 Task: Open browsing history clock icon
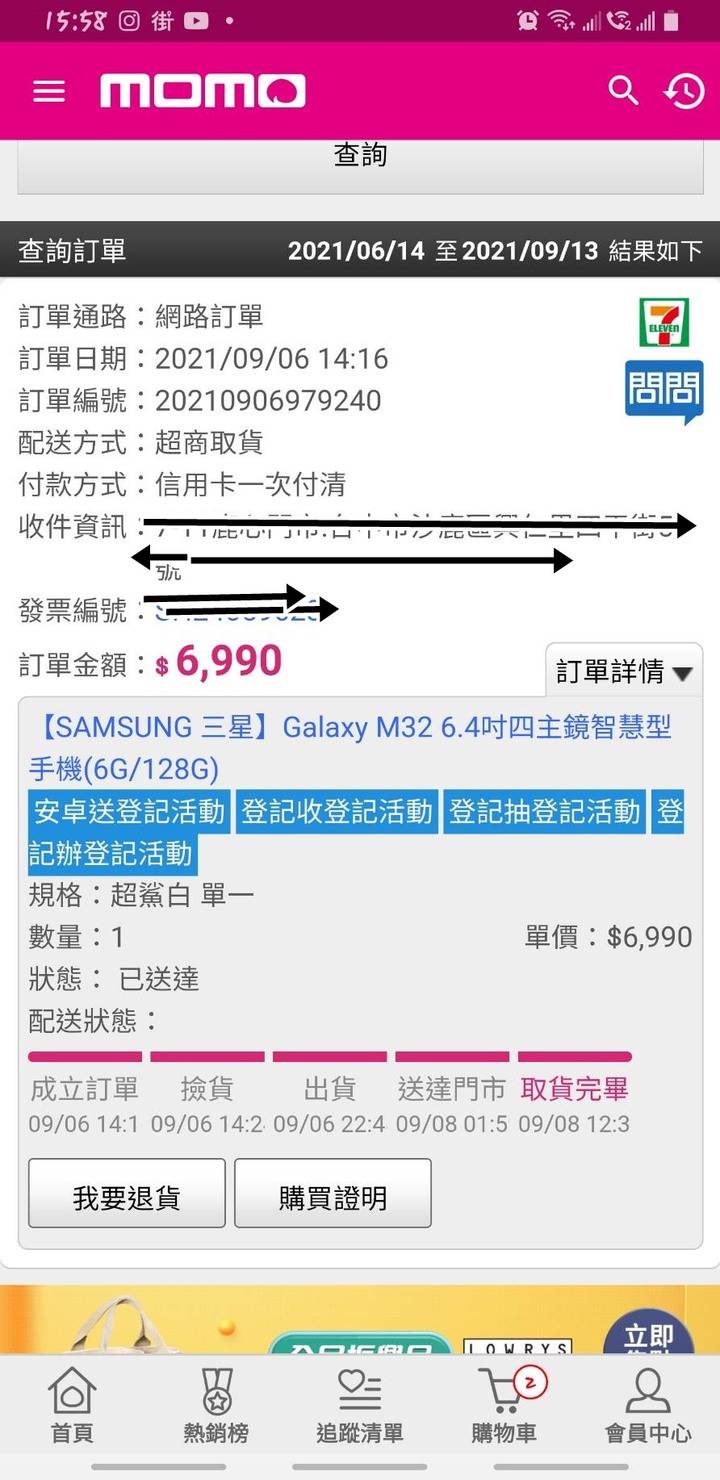(x=684, y=91)
